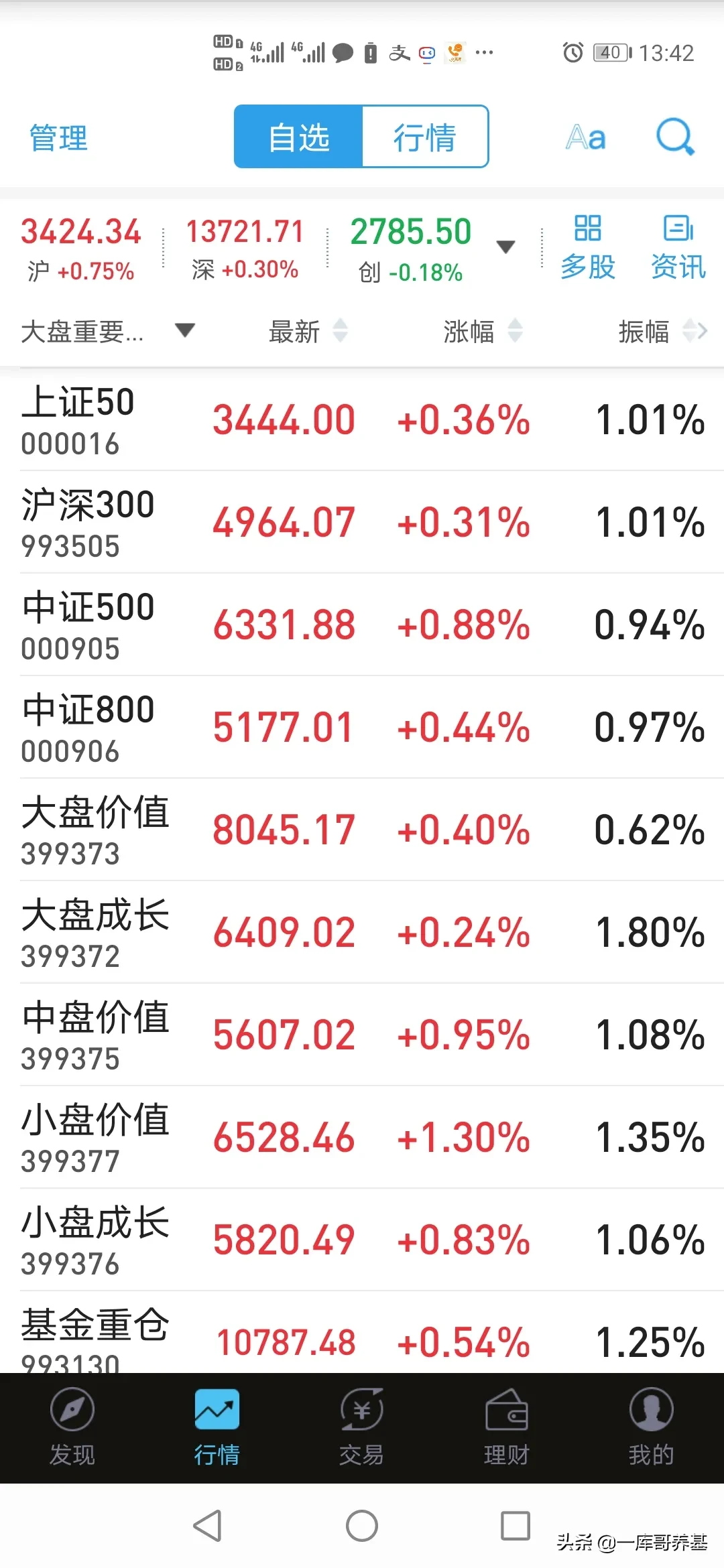Viewport: 724px width, 1568px height.
Task: Switch to the 行情 top tab
Action: [425, 137]
